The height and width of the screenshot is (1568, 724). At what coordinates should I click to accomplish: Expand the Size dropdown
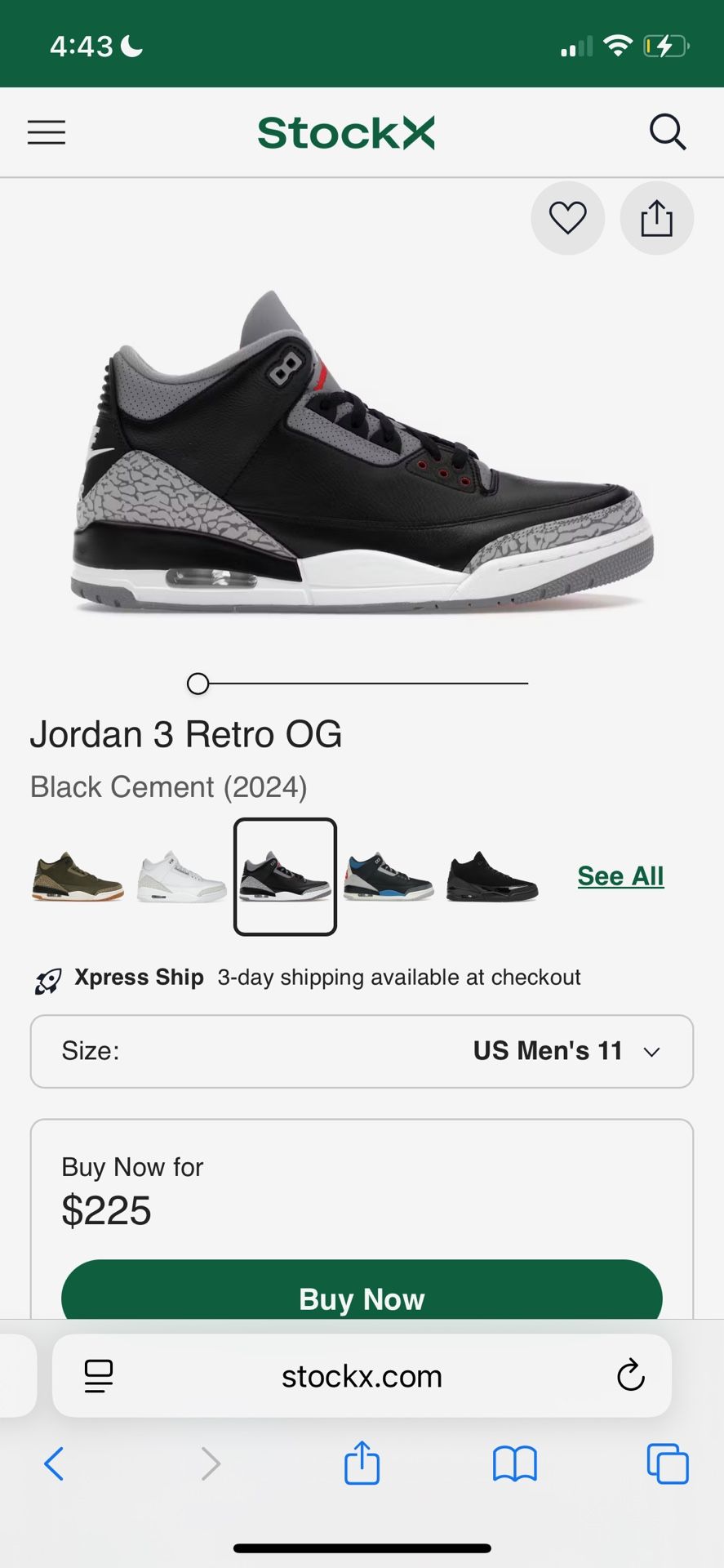362,1051
